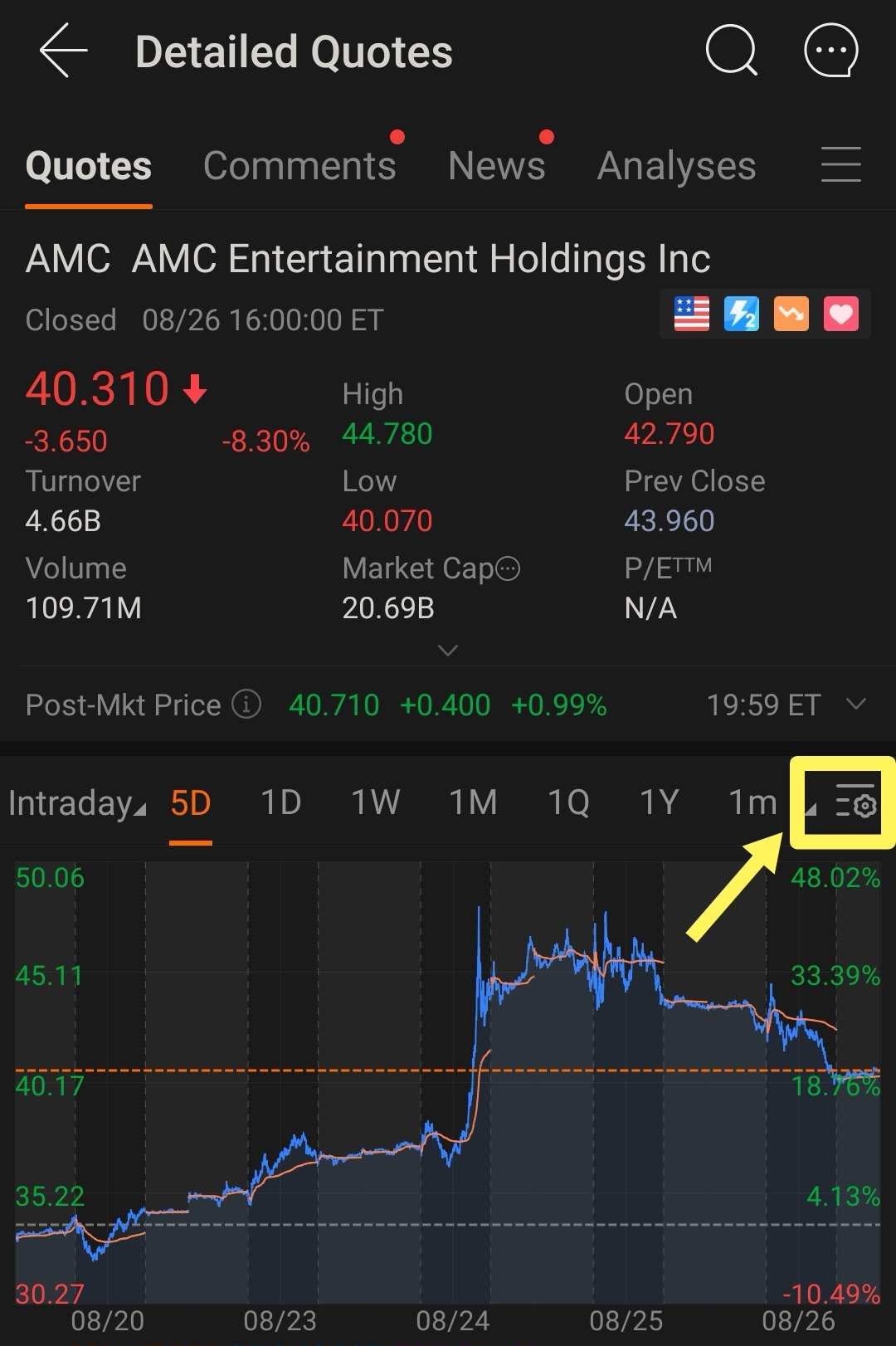The image size is (896, 1346).
Task: Show Market Cap details icon
Action: pyautogui.click(x=508, y=568)
